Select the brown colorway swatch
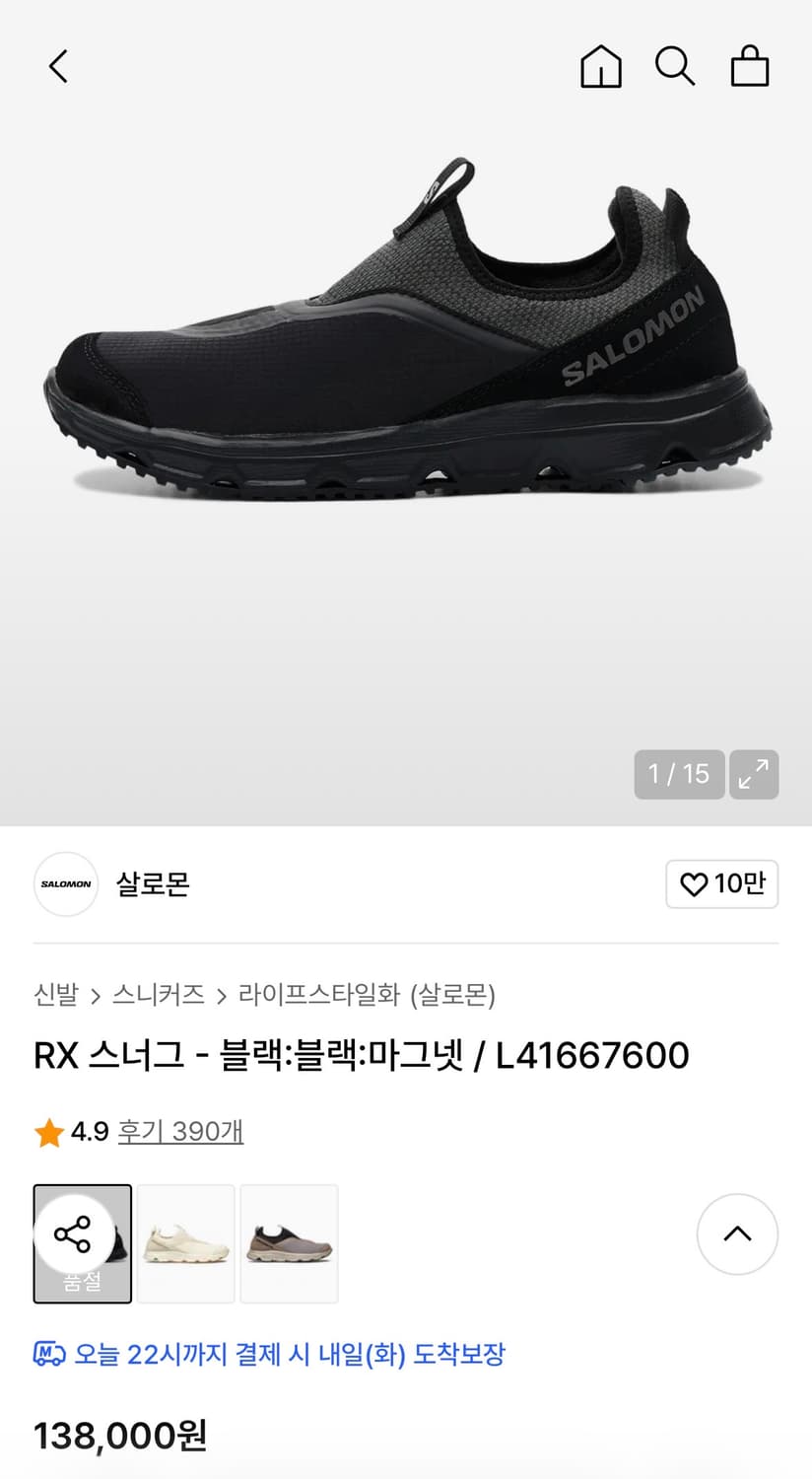Screen dimensions: 812x1479 tap(290, 1243)
